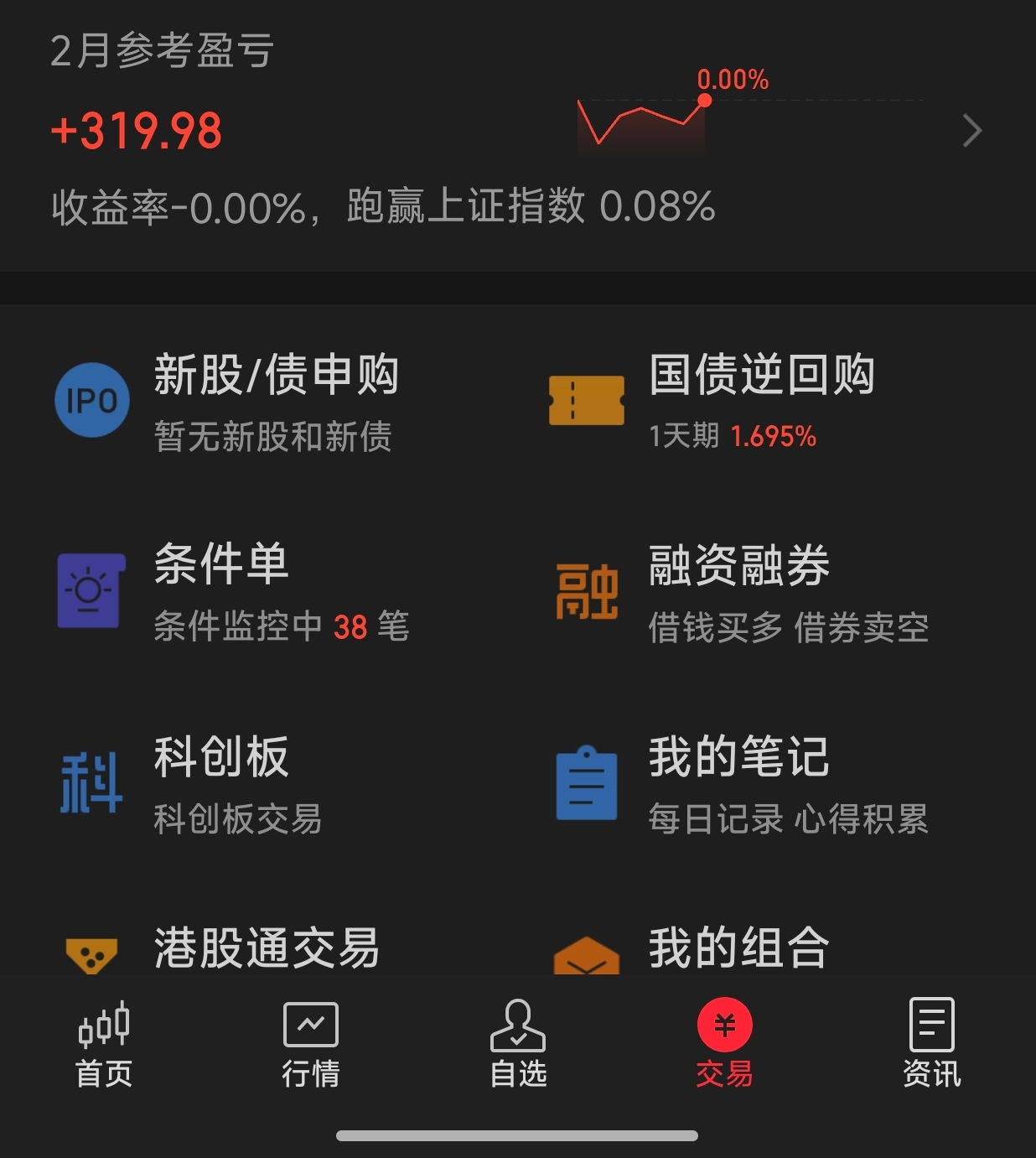The image size is (1036, 1158).
Task: Open the 2月参考盈亏 details arrow
Action: point(971,131)
